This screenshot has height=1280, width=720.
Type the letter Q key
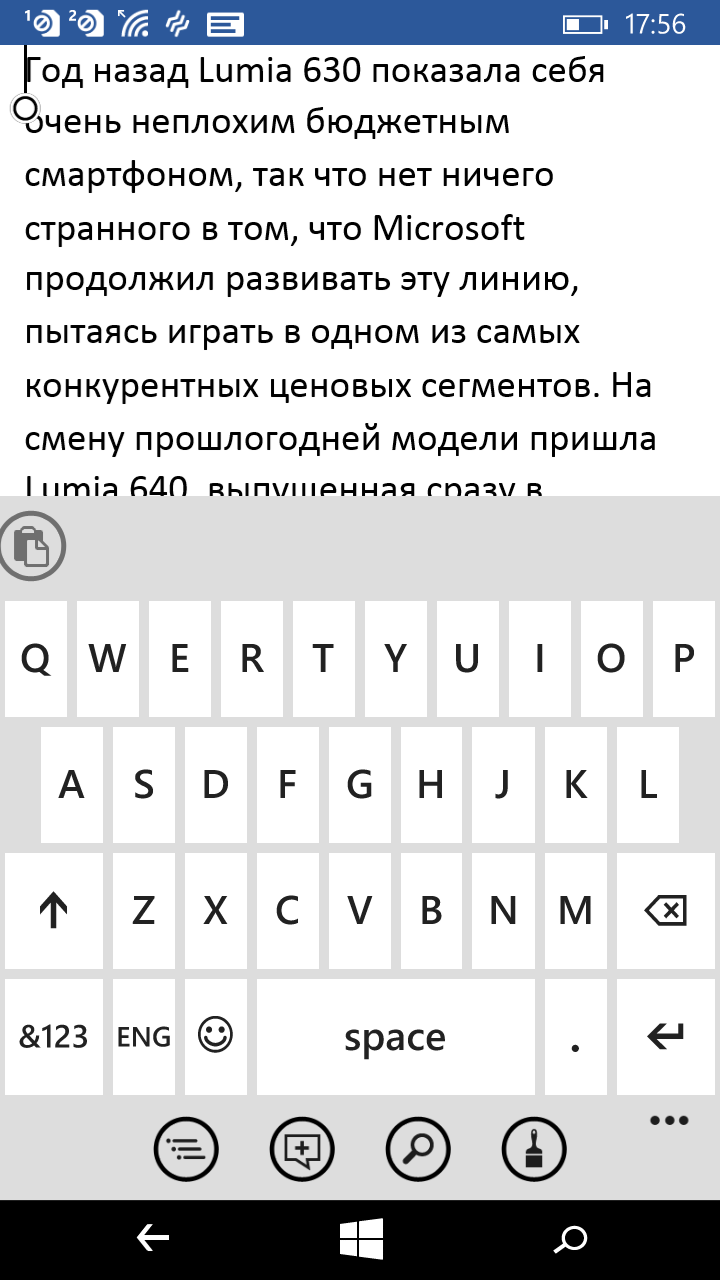coord(36,659)
